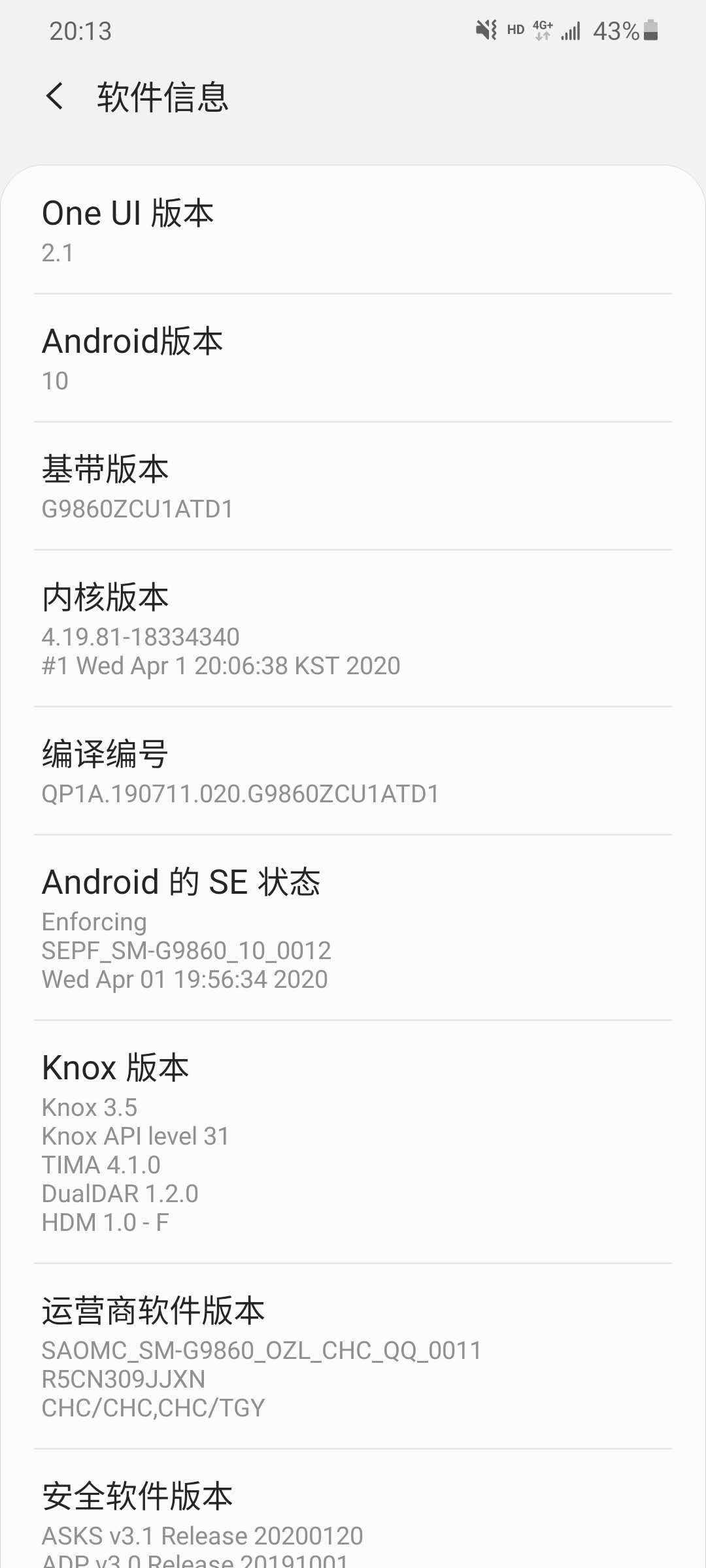Tap the 内核版本 kernel version item
The image size is (706, 1568).
click(353, 627)
